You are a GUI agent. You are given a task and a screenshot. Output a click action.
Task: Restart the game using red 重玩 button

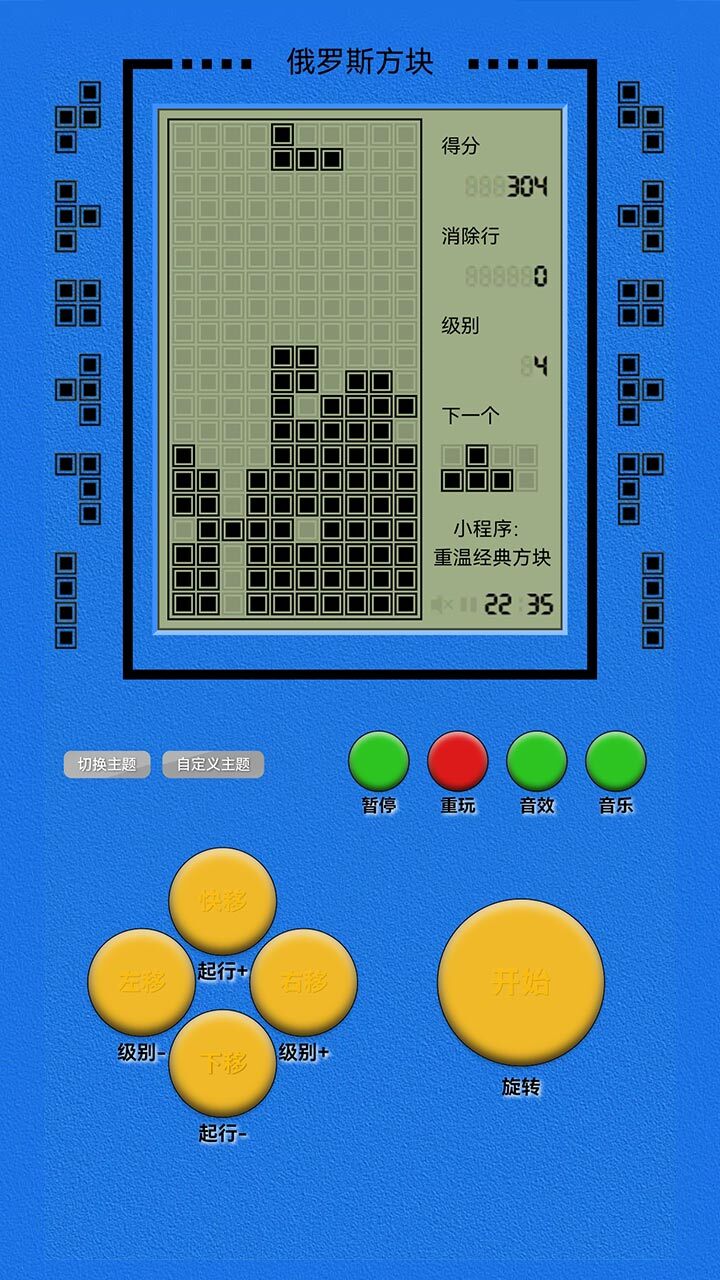(457, 761)
